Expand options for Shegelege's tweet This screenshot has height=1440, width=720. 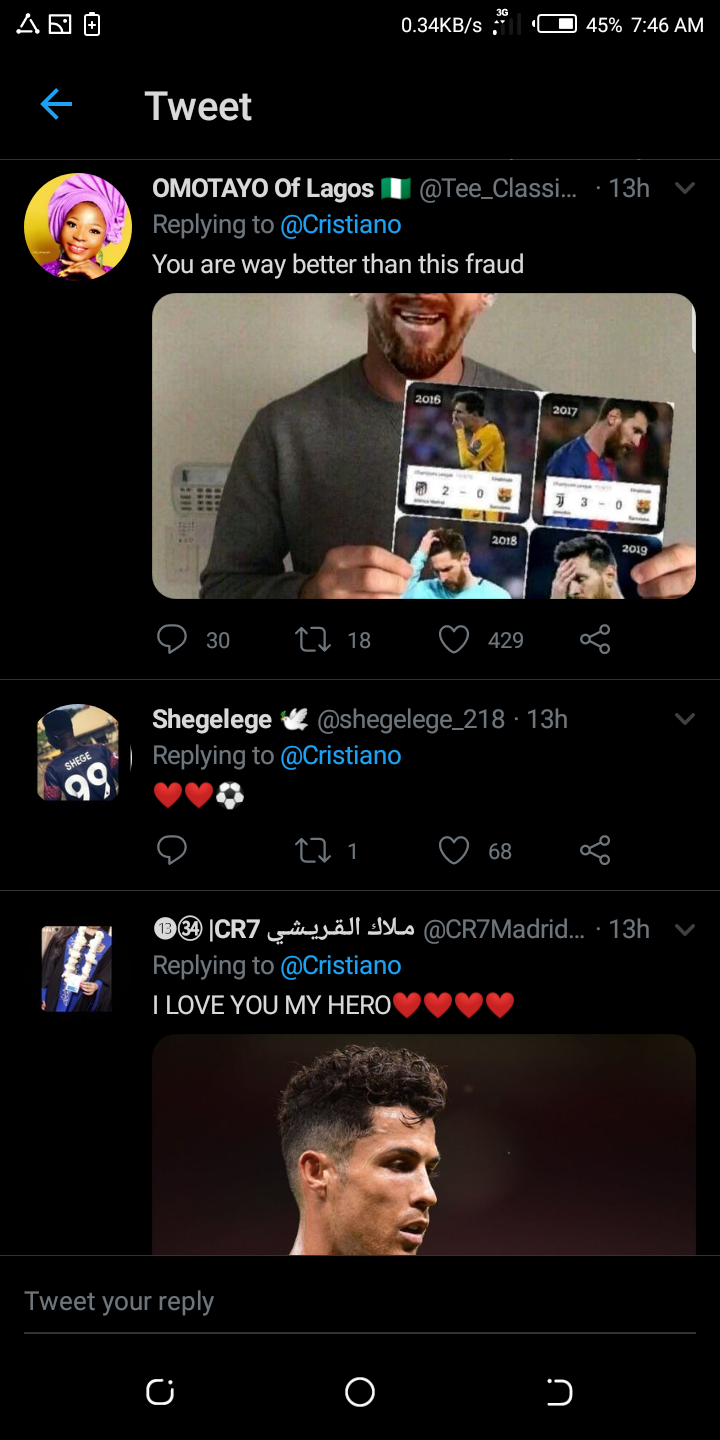(x=684, y=719)
